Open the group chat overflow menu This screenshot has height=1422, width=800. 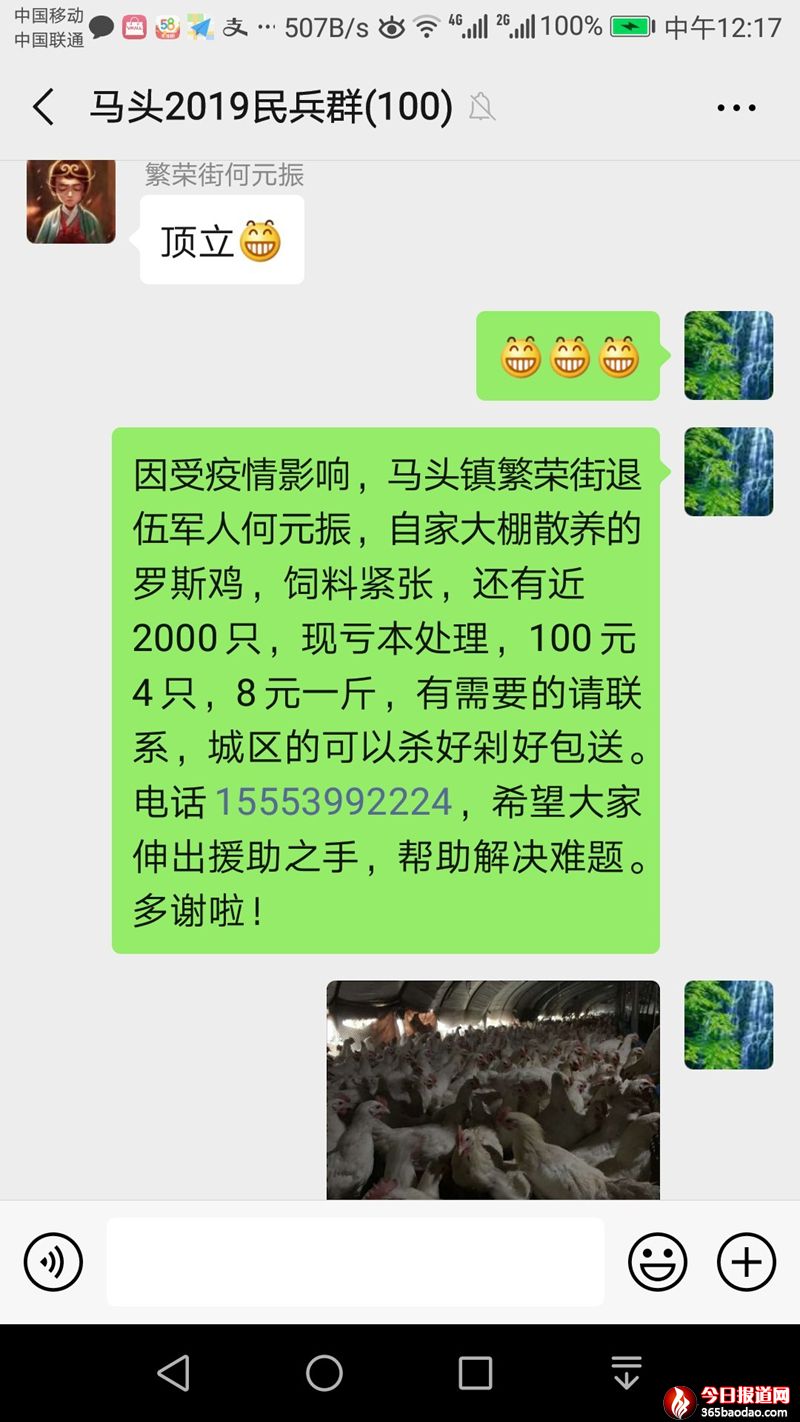click(737, 107)
